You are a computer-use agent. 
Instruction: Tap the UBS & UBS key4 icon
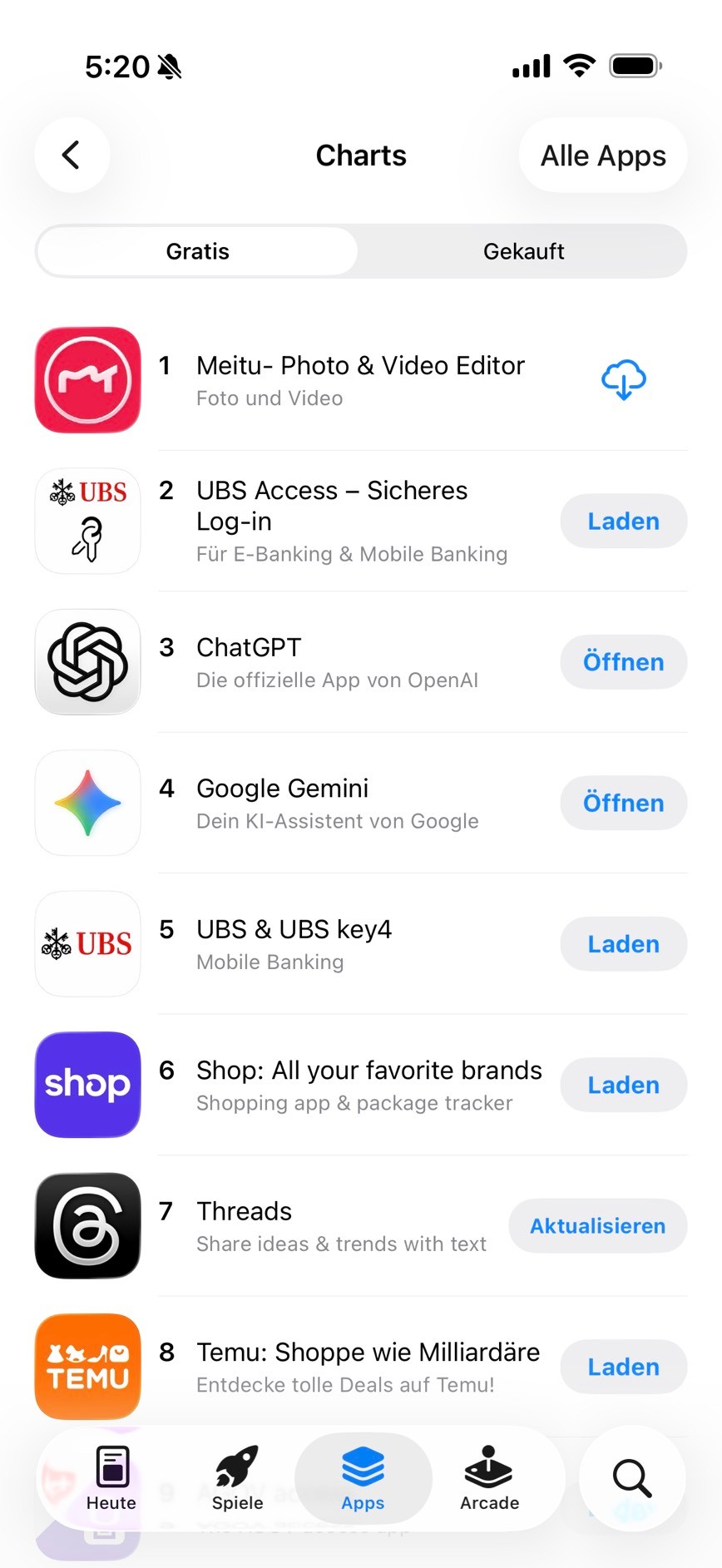[87, 944]
